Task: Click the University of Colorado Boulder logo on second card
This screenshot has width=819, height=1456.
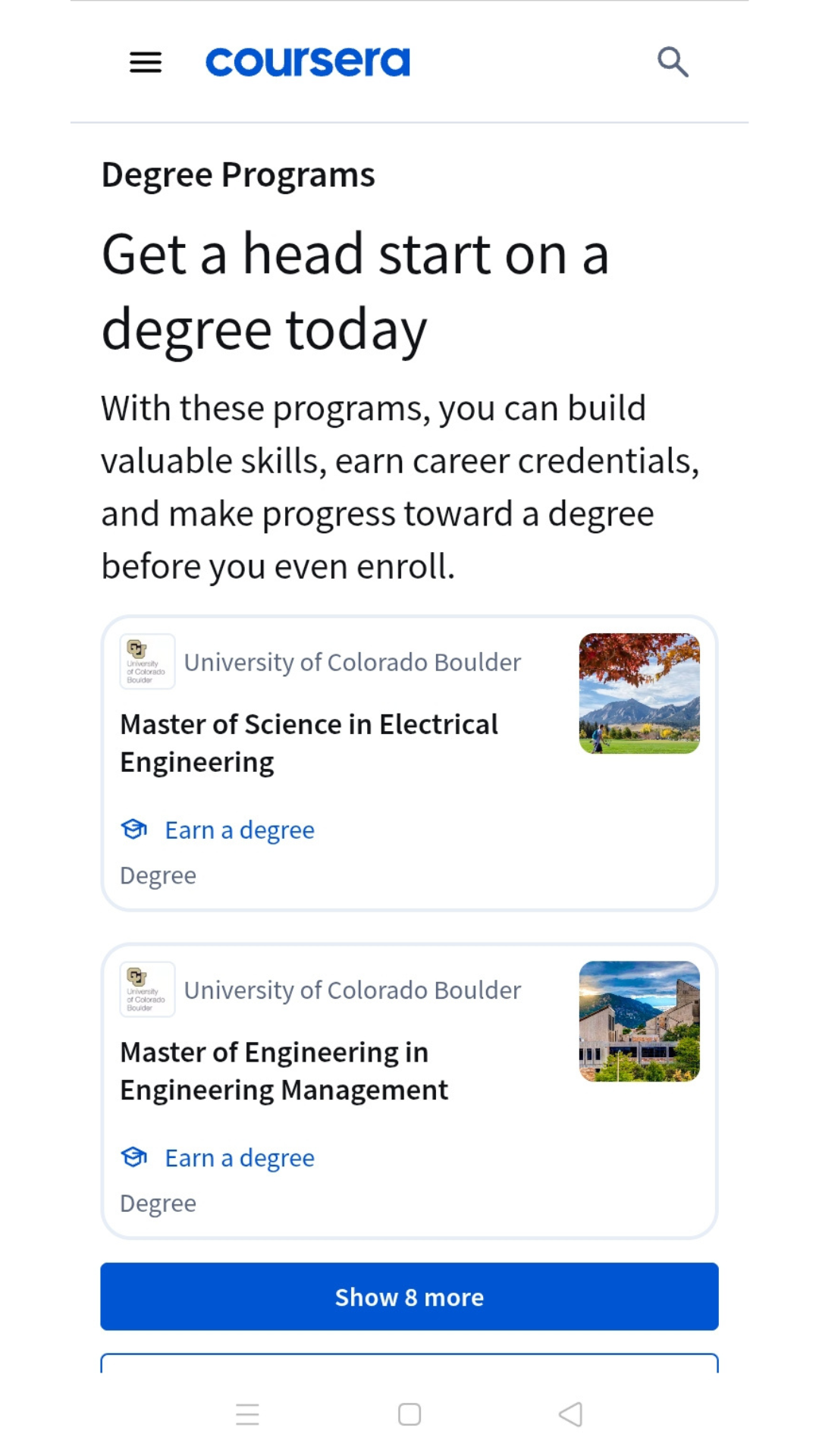Action: tap(147, 990)
